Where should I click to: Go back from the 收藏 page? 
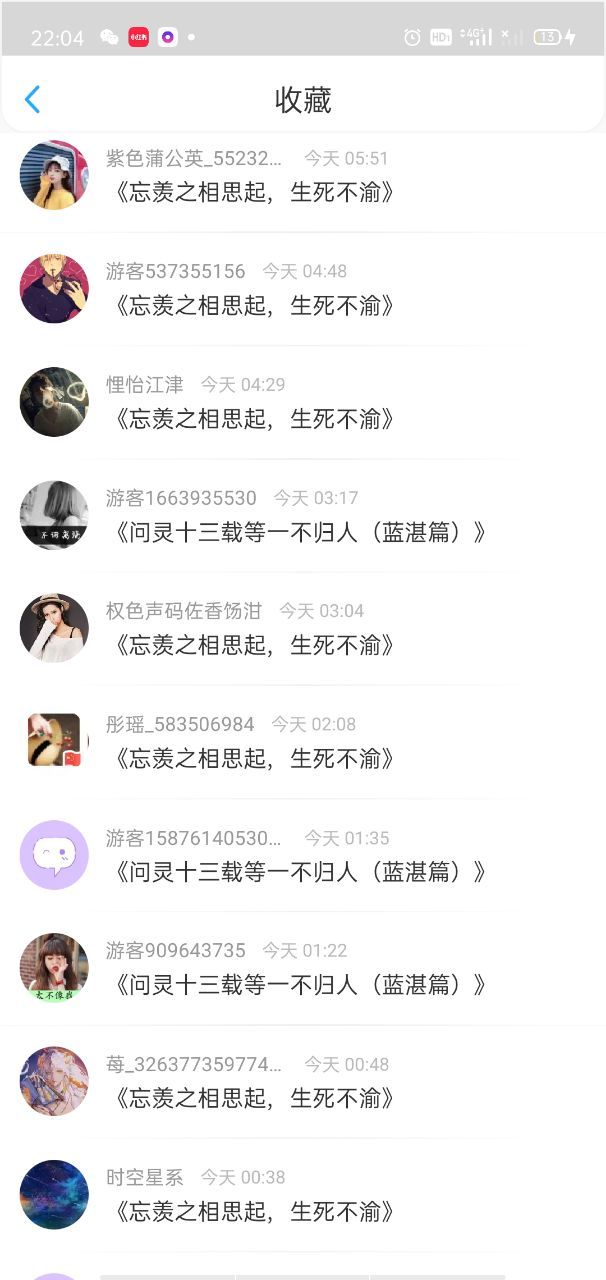click(x=32, y=99)
